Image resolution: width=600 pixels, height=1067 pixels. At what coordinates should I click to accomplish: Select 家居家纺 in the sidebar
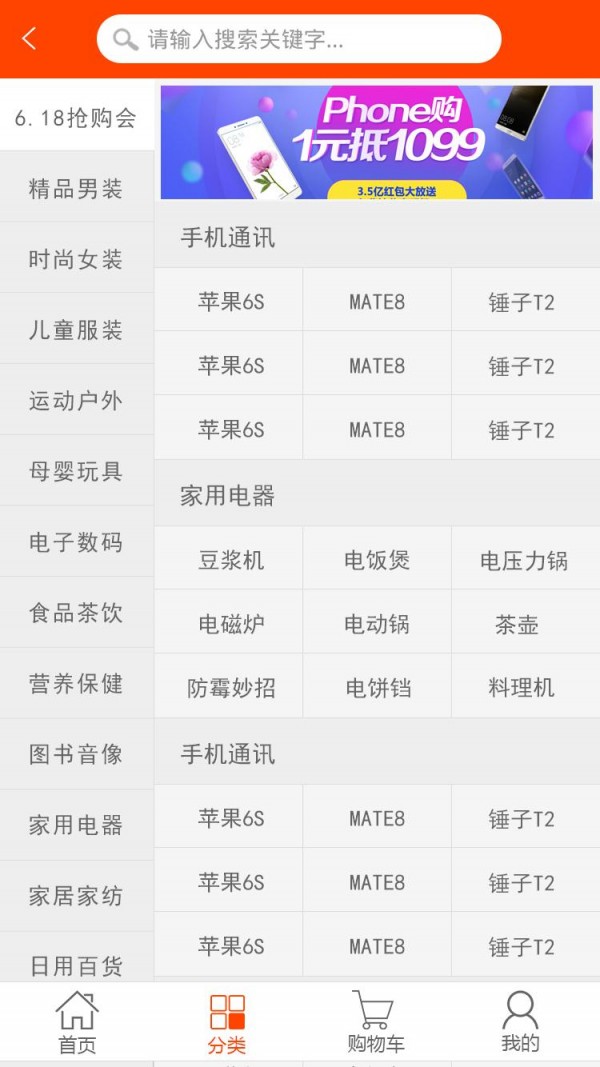coord(76,896)
